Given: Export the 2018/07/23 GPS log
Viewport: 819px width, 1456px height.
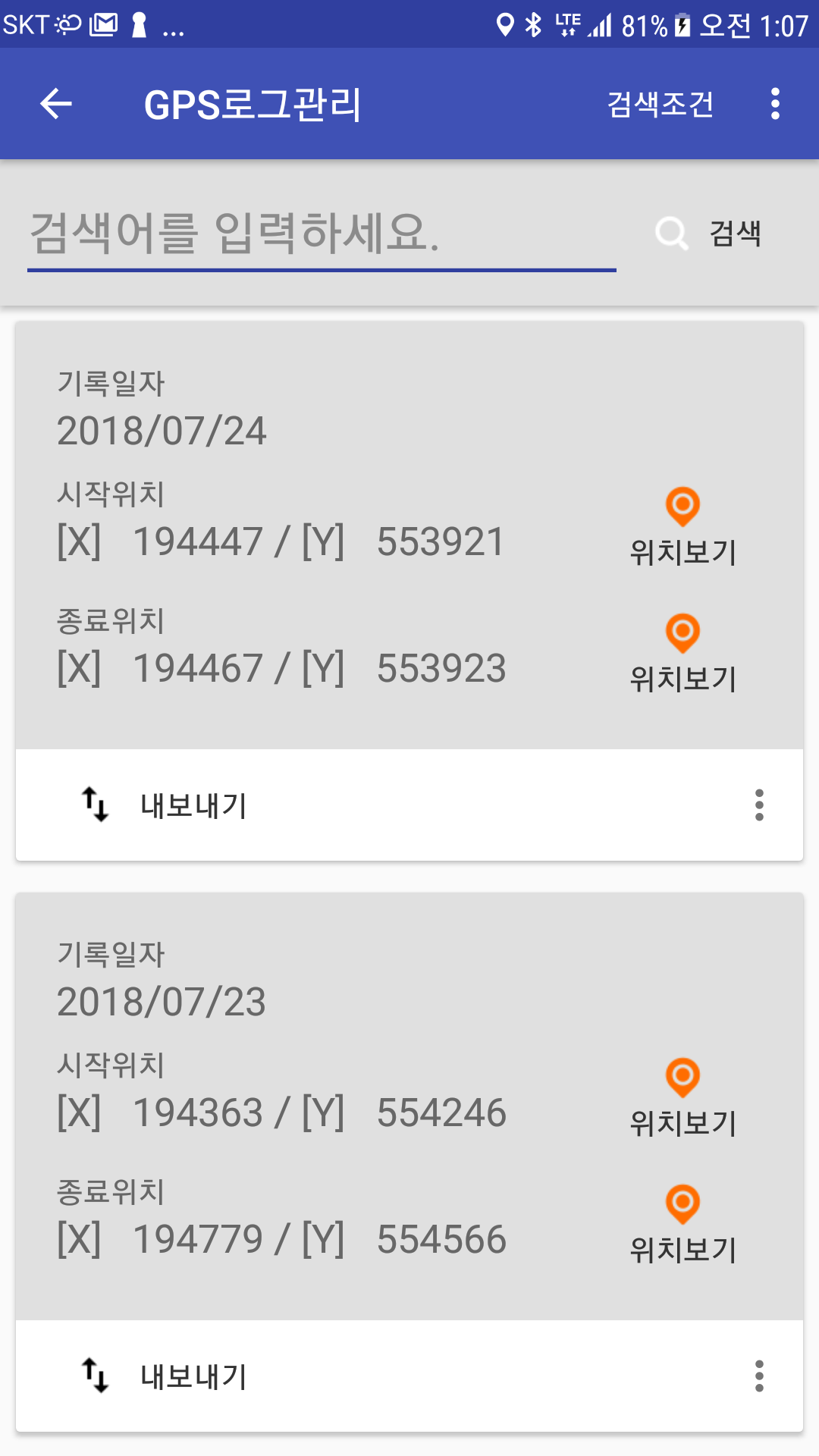Looking at the screenshot, I should point(165,1376).
